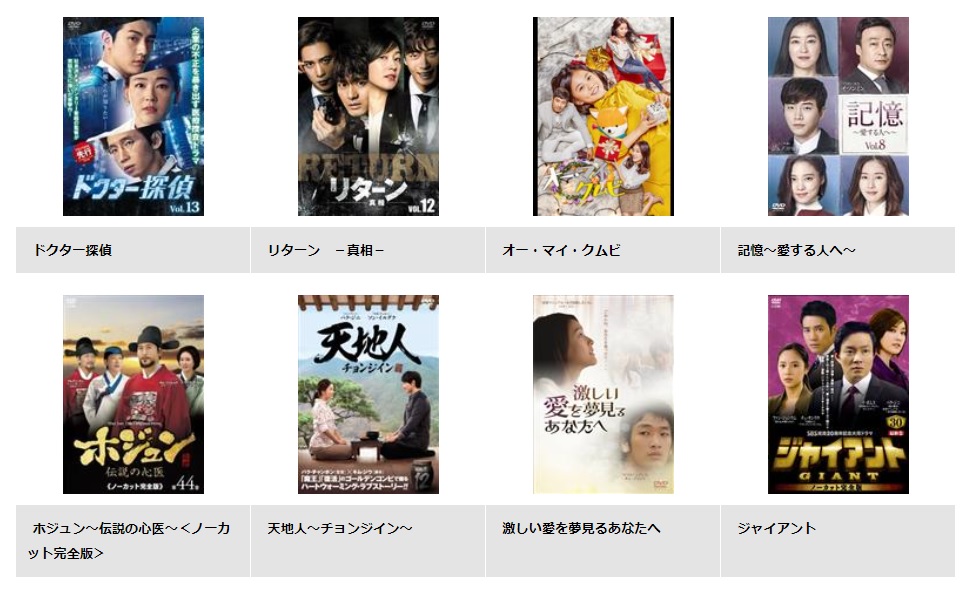The height and width of the screenshot is (593, 968).
Task: Select the オー・マイ・クムビ cover image
Action: pyautogui.click(x=603, y=116)
